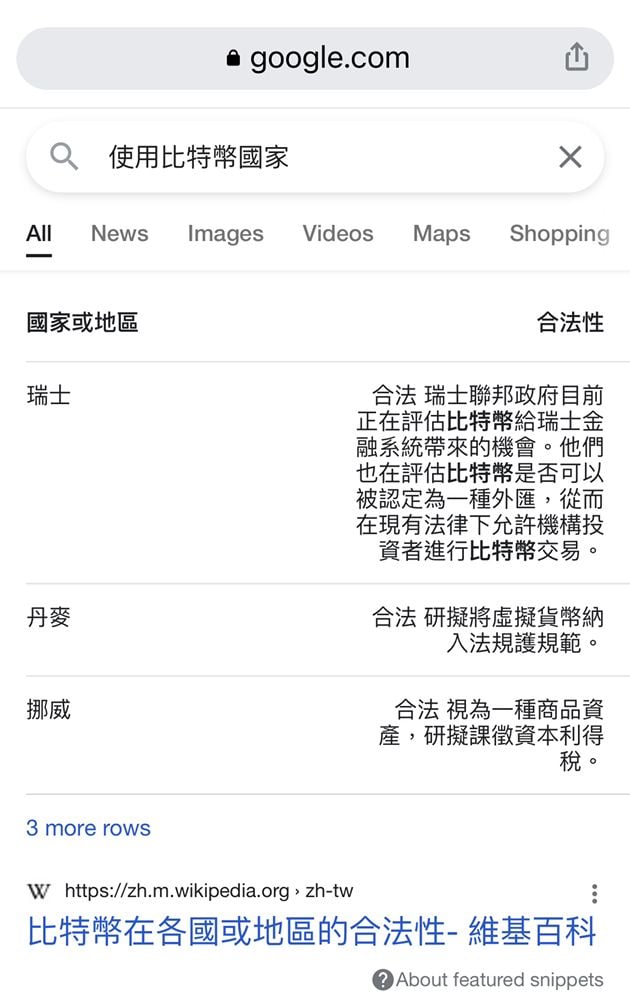
Task: Tap the share icon in the address bar
Action: coord(577,58)
